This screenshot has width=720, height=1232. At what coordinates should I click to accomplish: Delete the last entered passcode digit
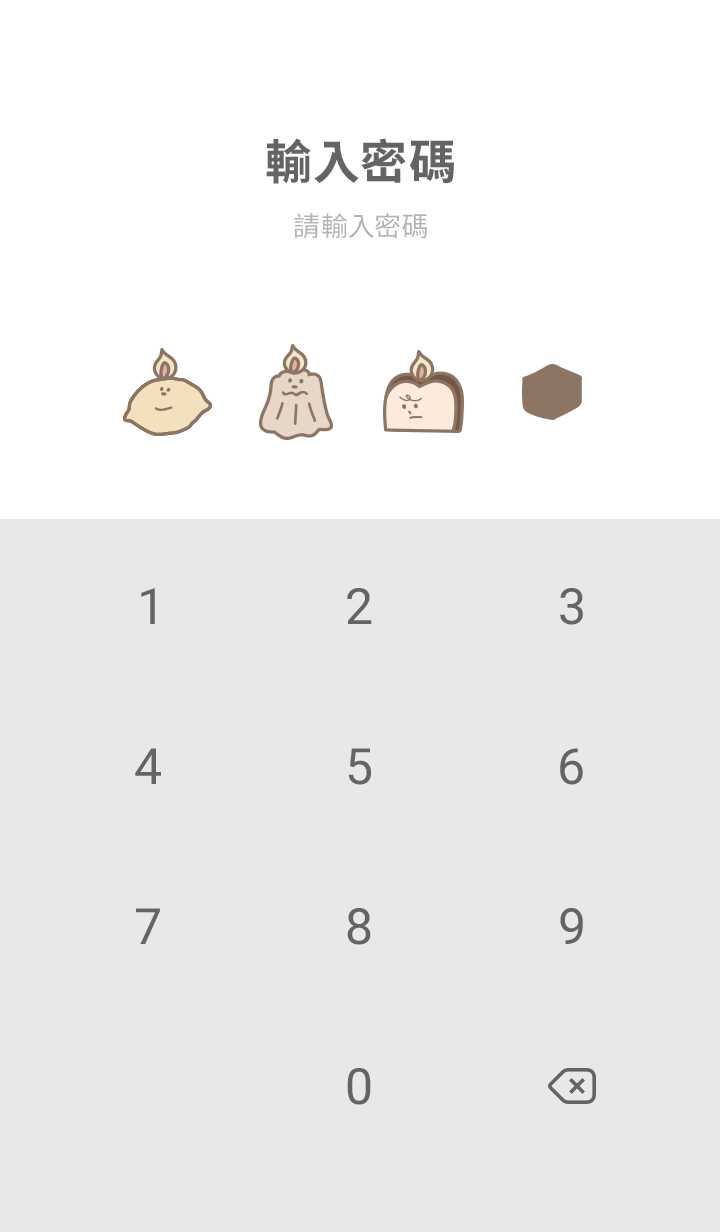tap(572, 1086)
